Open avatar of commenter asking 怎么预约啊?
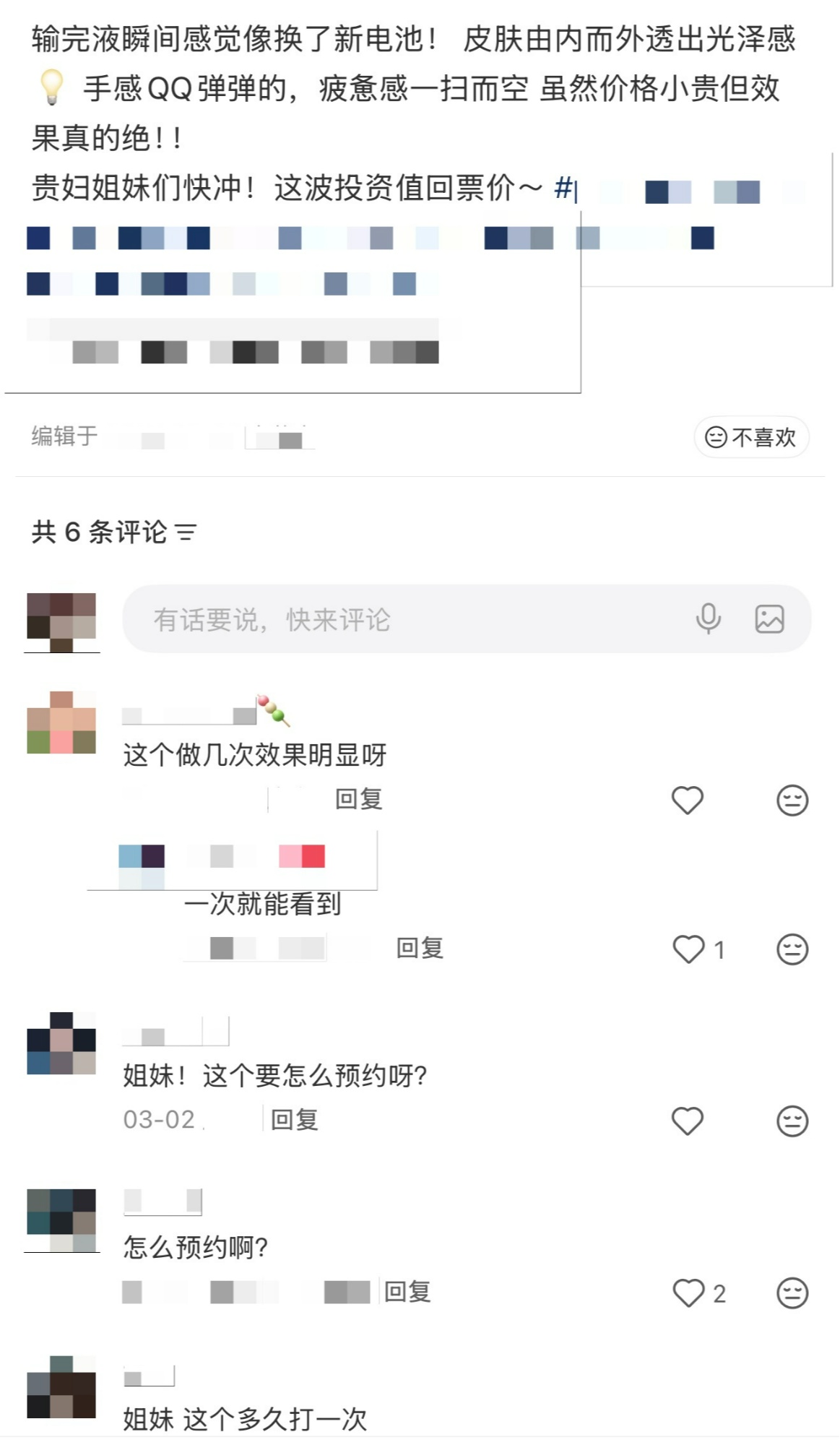Image resolution: width=840 pixels, height=1445 pixels. click(x=61, y=1220)
